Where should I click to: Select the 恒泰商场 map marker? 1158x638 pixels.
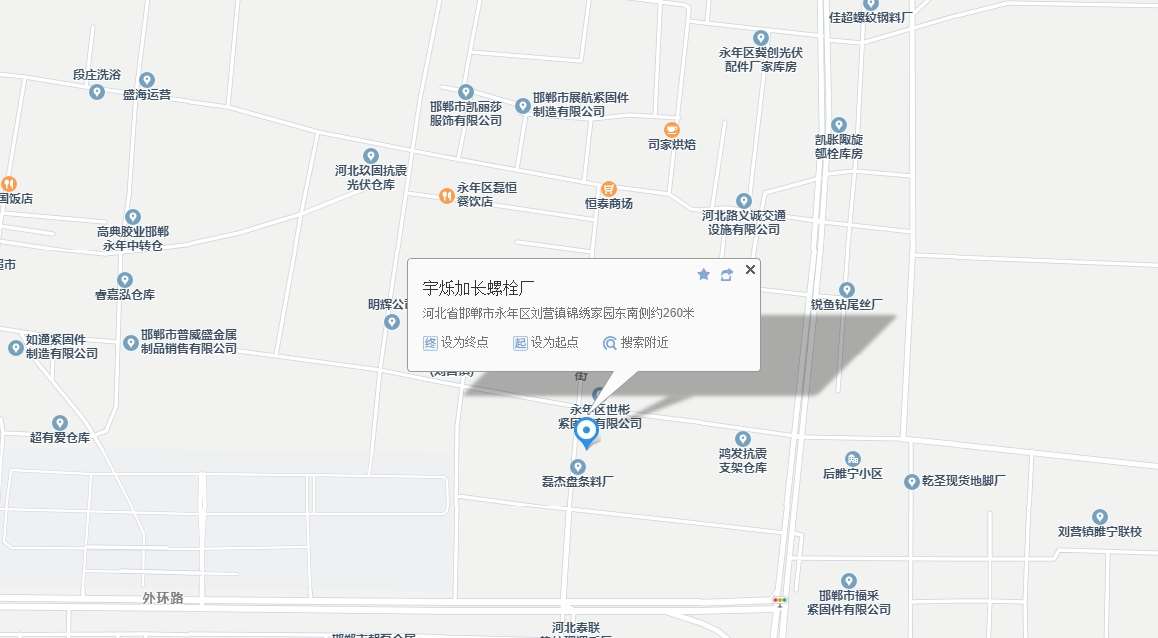click(x=608, y=189)
